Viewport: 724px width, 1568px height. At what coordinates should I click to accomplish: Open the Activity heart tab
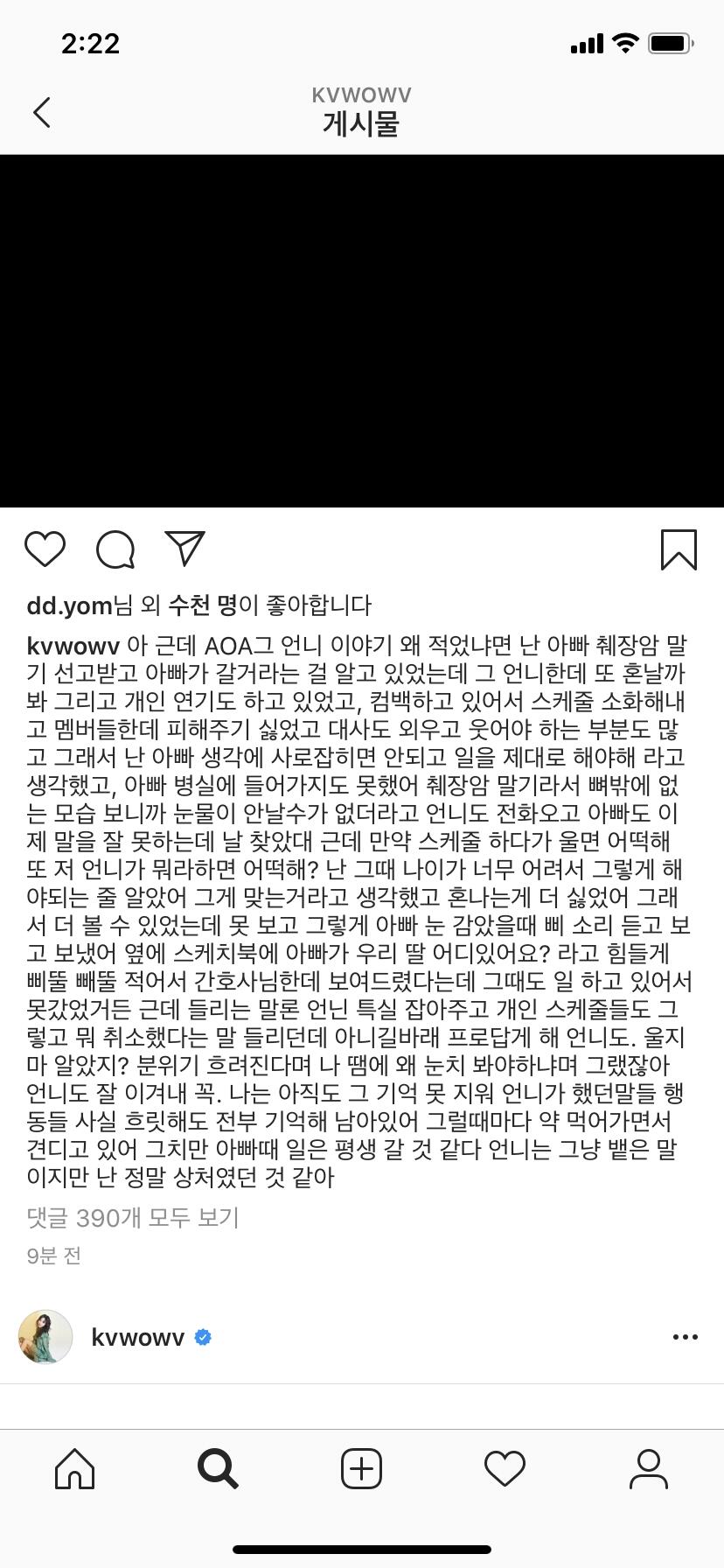click(505, 1468)
